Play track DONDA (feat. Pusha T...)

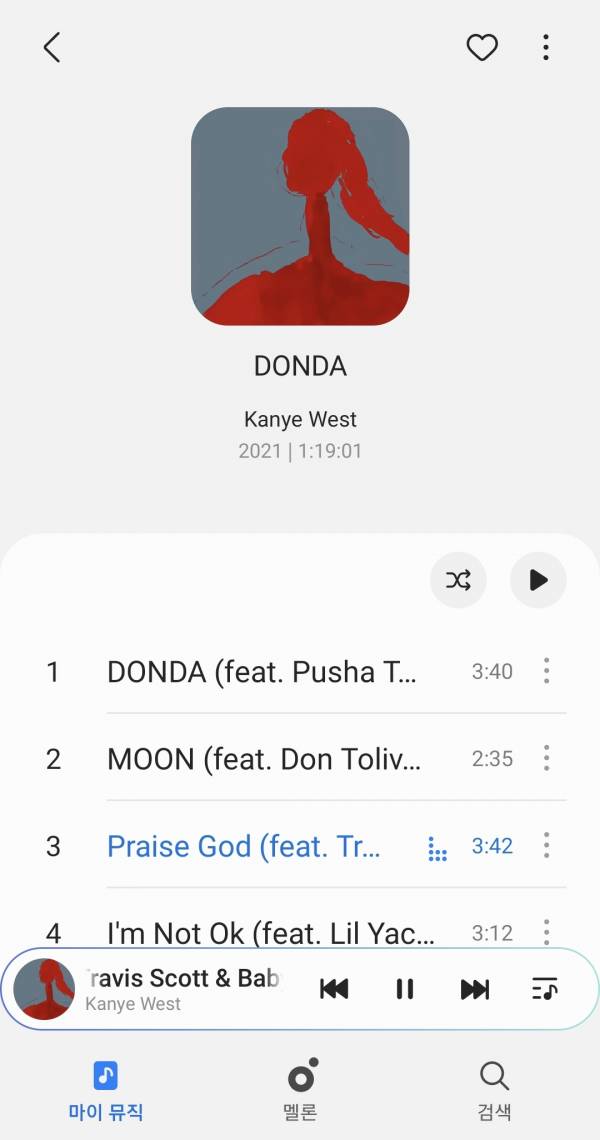[x=262, y=672]
